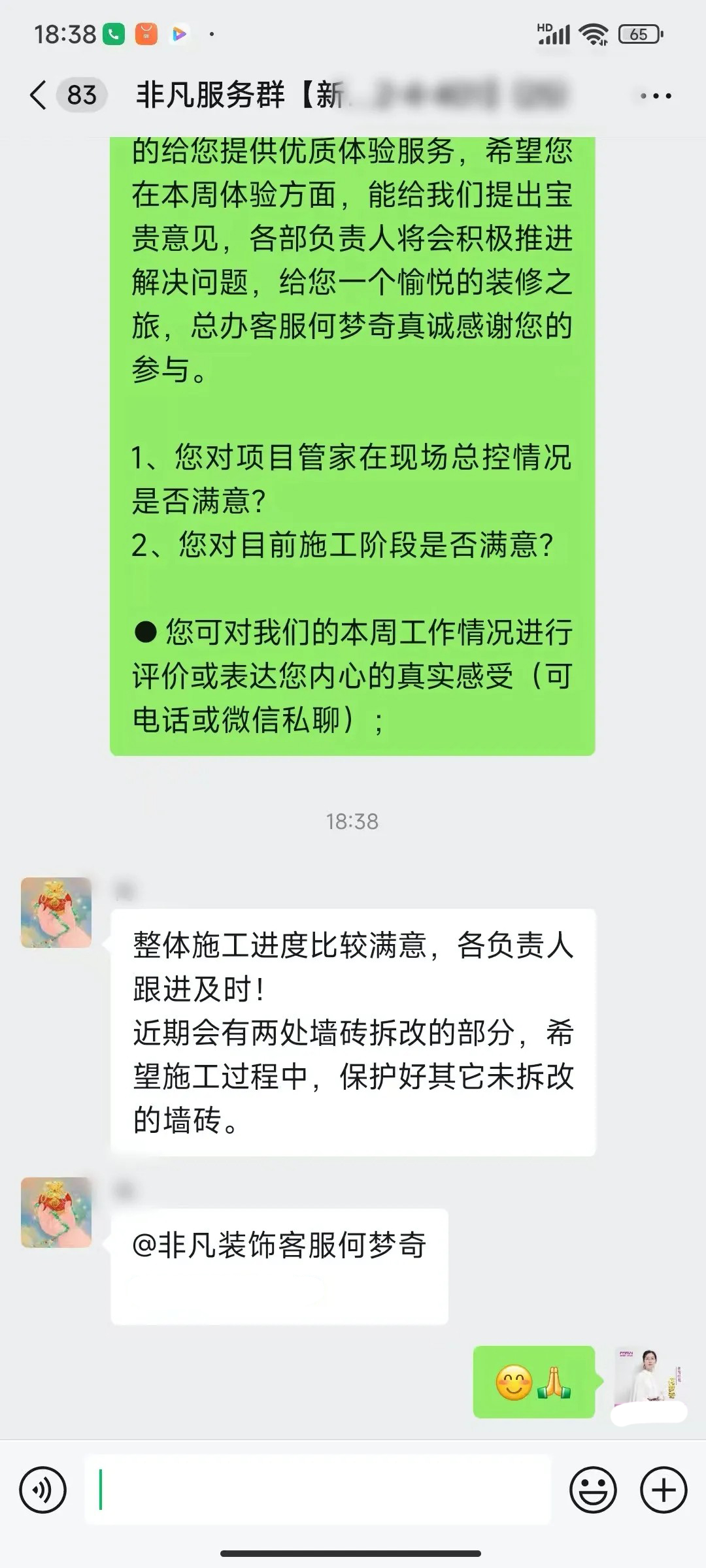Open the emoji picker
This screenshot has width=706, height=1568.
593,1490
